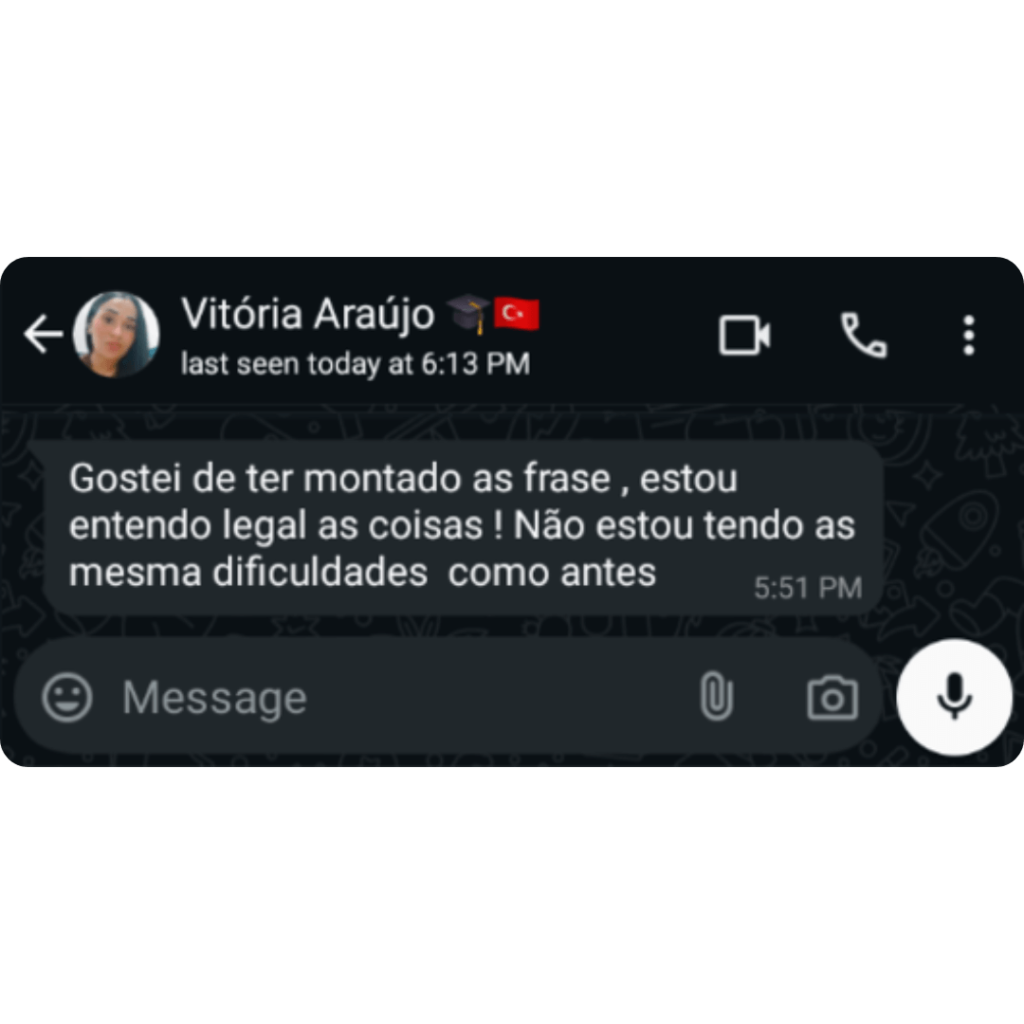
Task: Open the emoji picker
Action: pyautogui.click(x=67, y=697)
